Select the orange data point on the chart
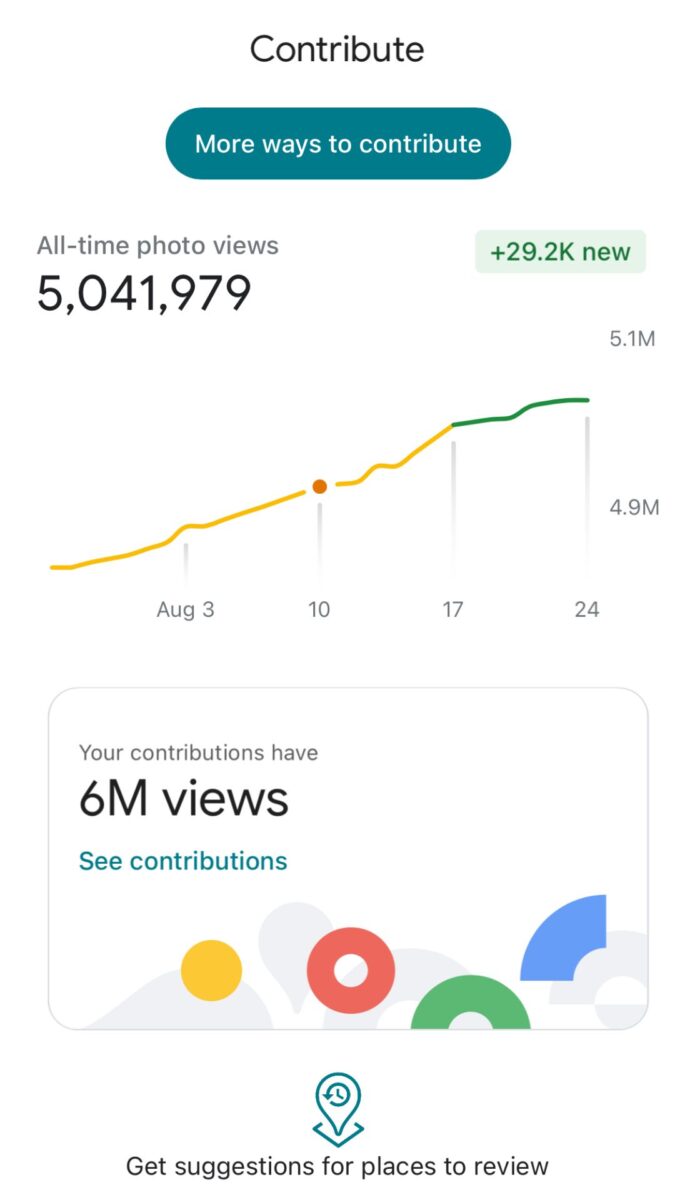The width and height of the screenshot is (675, 1200). coord(320,487)
